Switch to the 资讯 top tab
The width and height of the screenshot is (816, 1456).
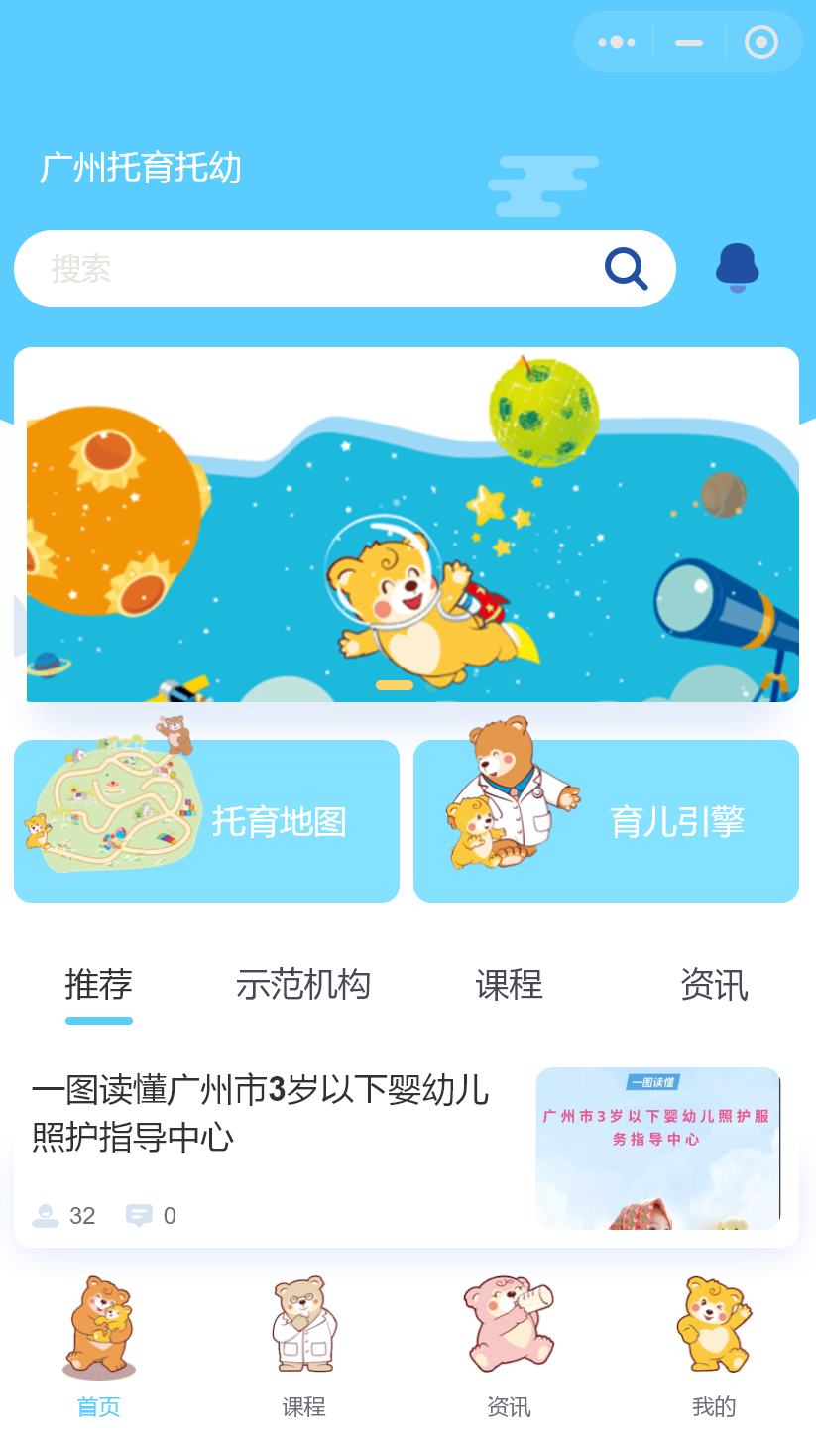click(714, 985)
